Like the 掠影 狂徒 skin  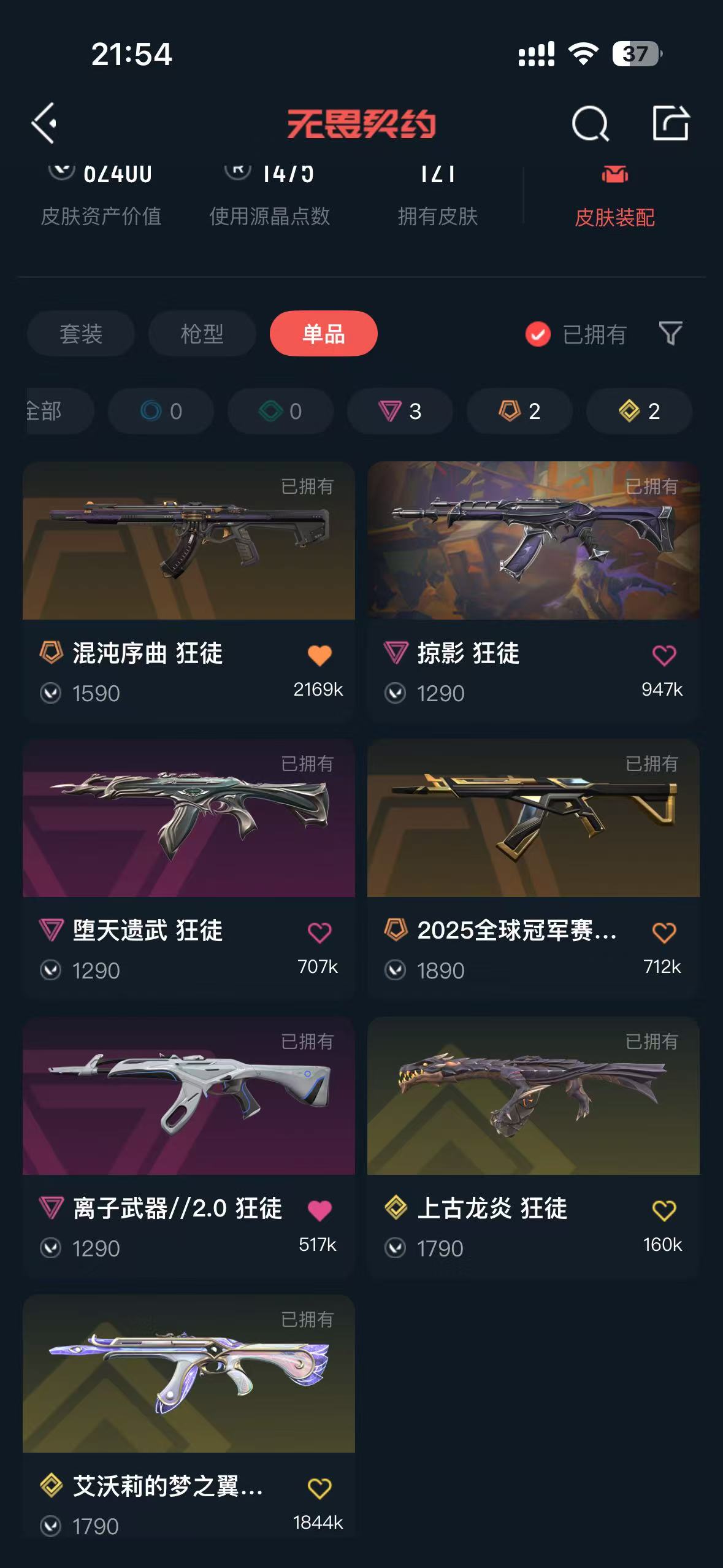[664, 655]
